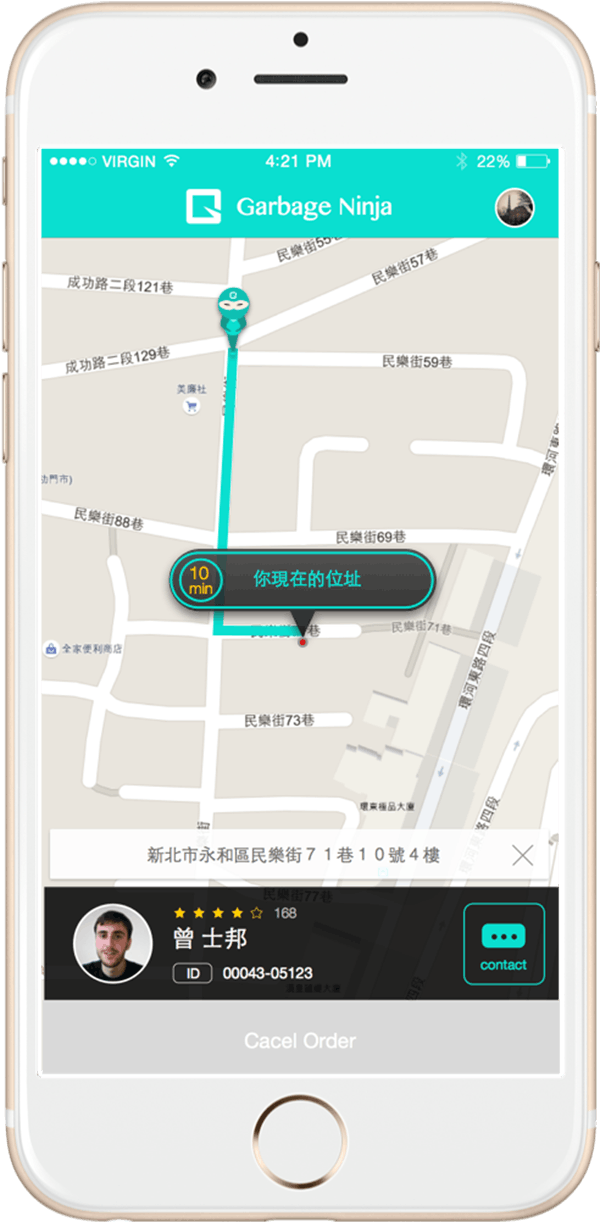
Task: Tap the contact button to message the driver
Action: point(504,944)
